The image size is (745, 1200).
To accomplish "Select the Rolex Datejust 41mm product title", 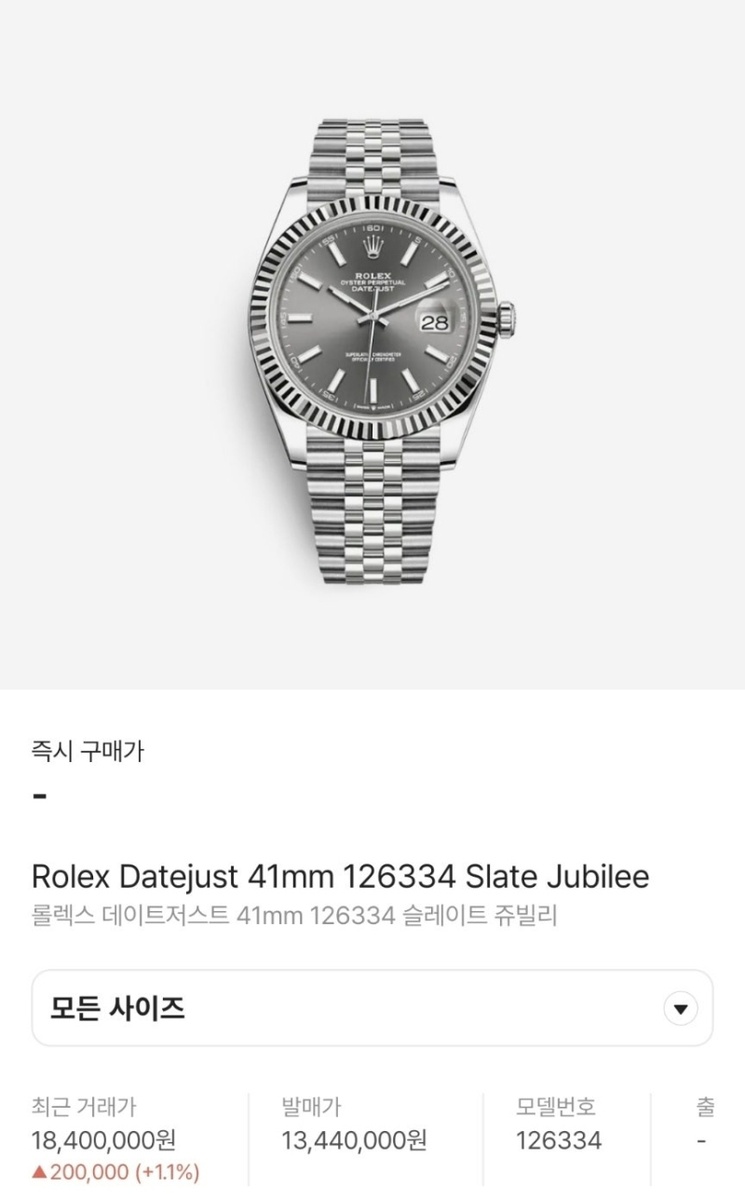I will click(x=340, y=874).
